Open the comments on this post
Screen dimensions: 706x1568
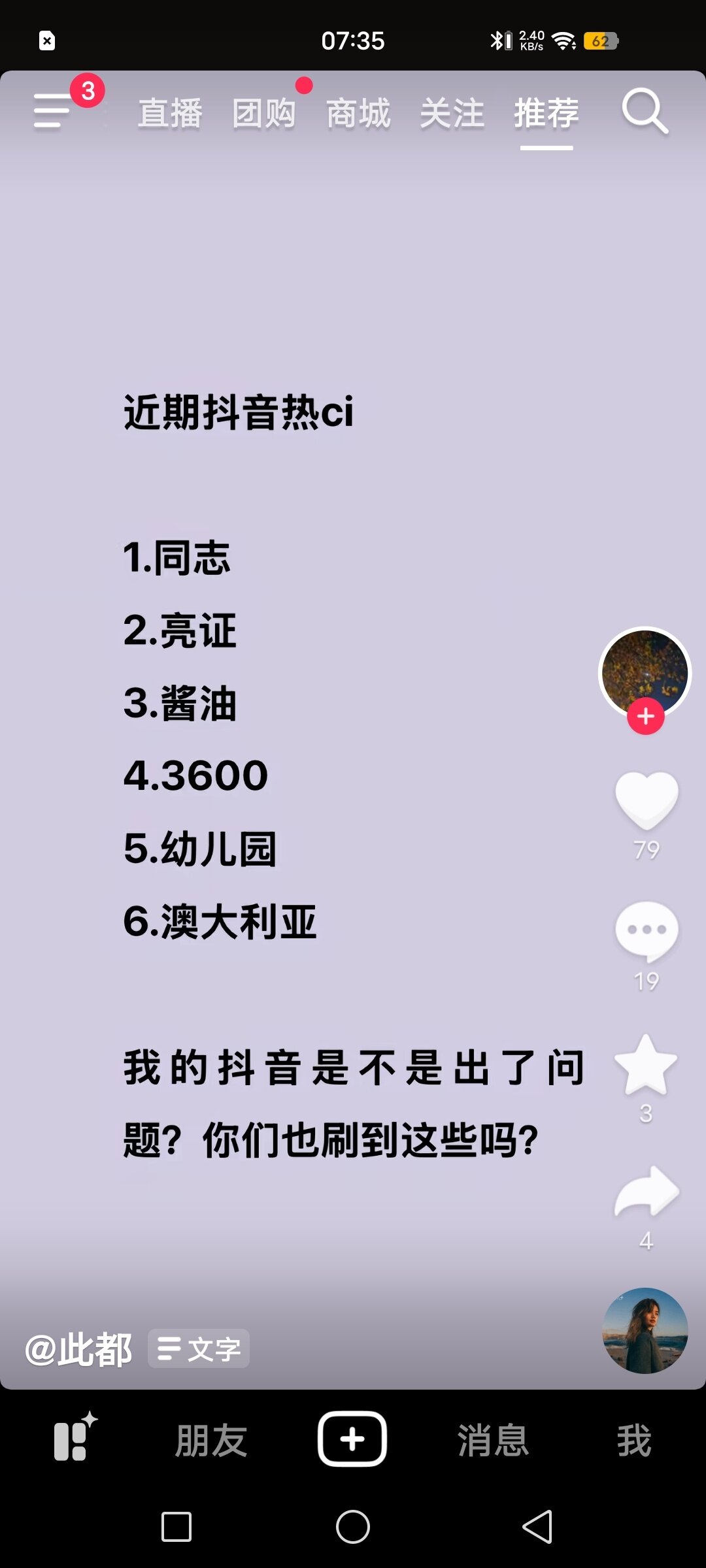pyautogui.click(x=647, y=931)
